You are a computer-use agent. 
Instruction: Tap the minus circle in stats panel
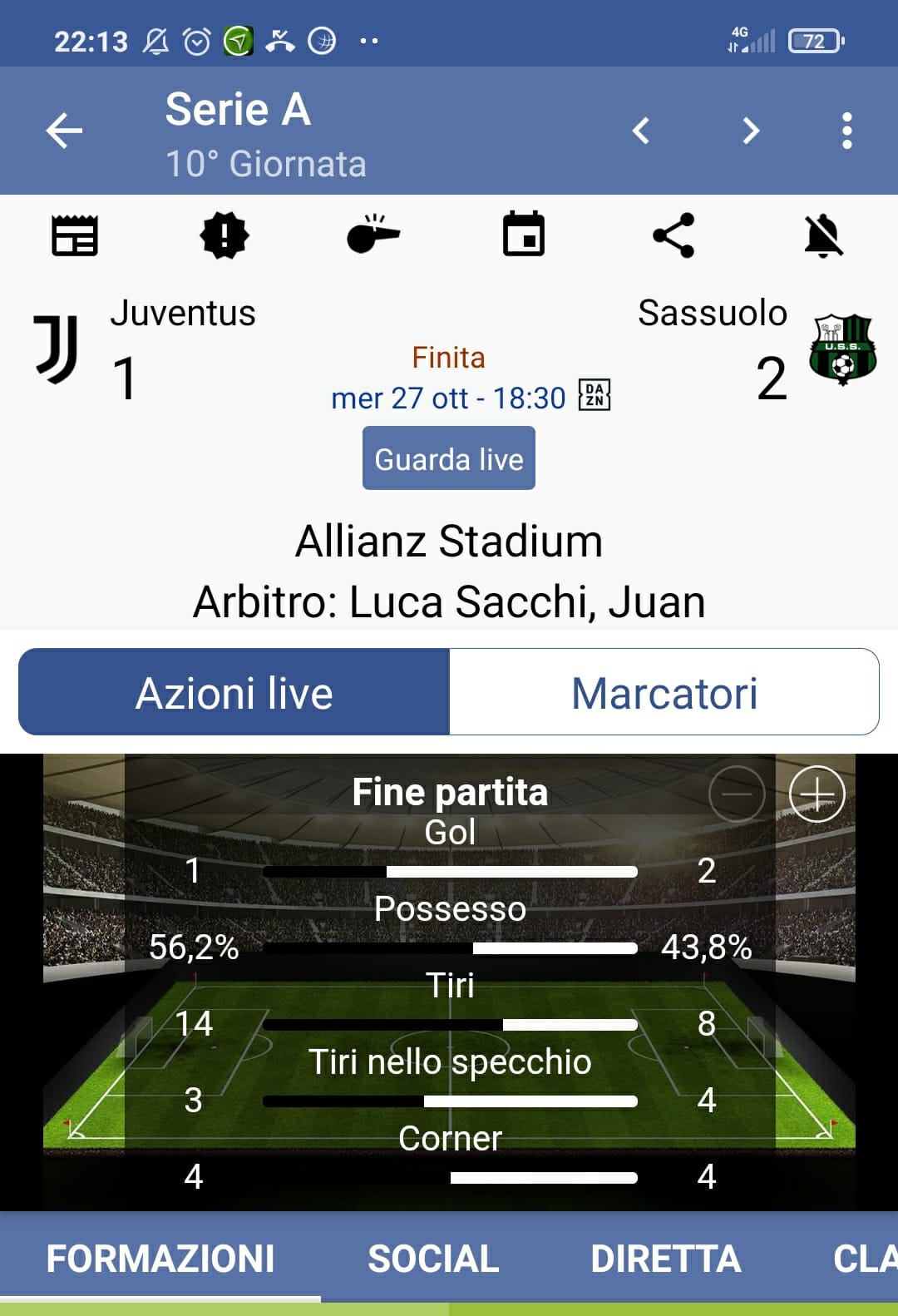coord(737,794)
